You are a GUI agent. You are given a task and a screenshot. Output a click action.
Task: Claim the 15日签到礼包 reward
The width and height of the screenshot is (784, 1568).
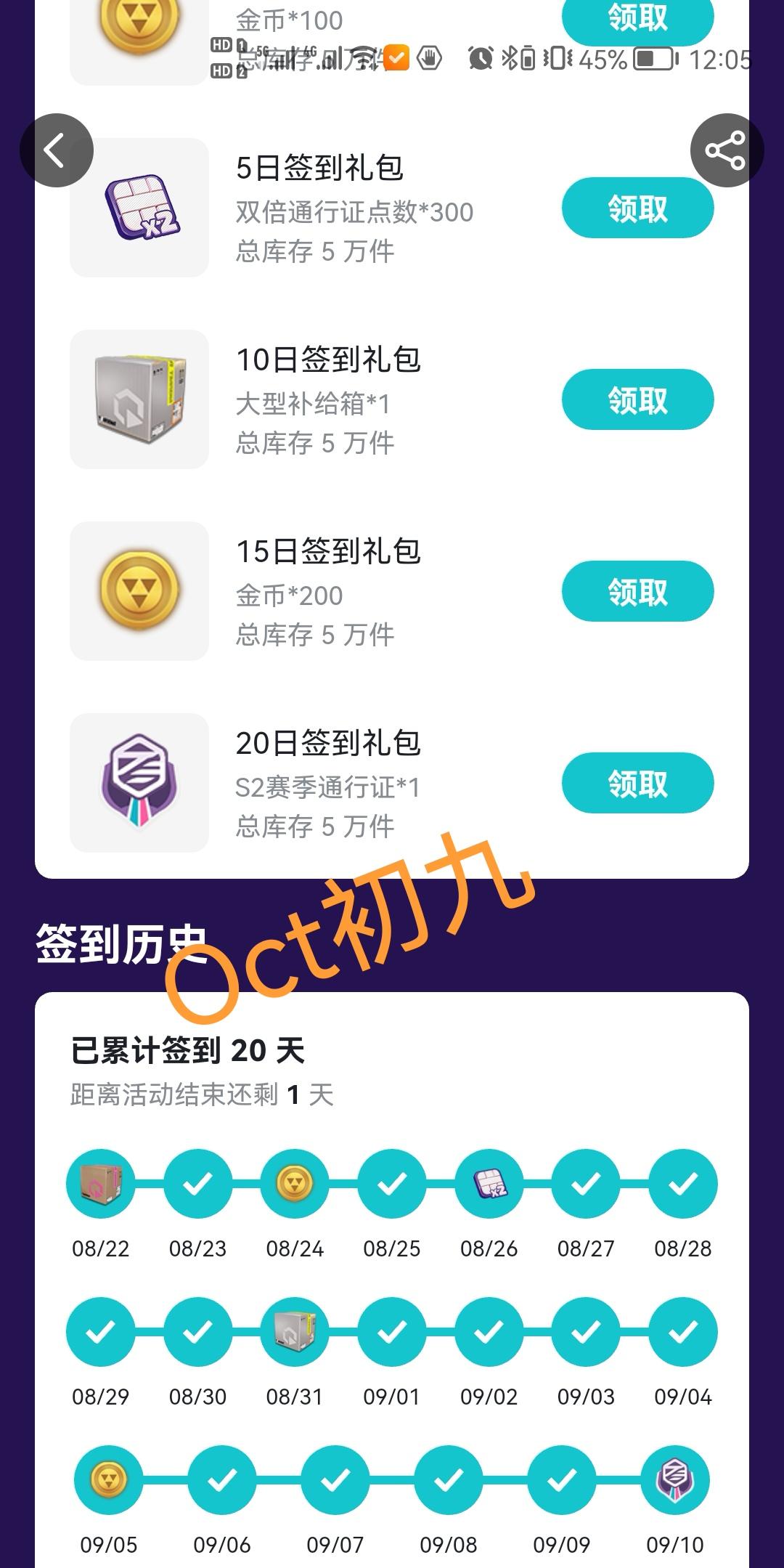(x=636, y=592)
